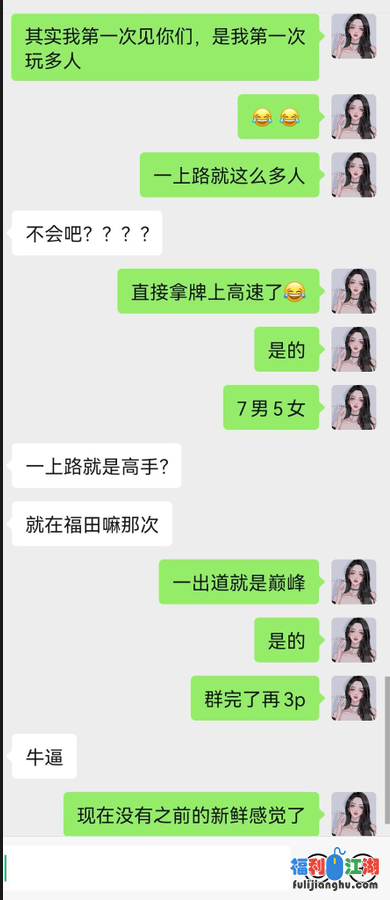Open sender's avatar beside "7男5女" message
Screen dimensions: 390x900
(354, 408)
